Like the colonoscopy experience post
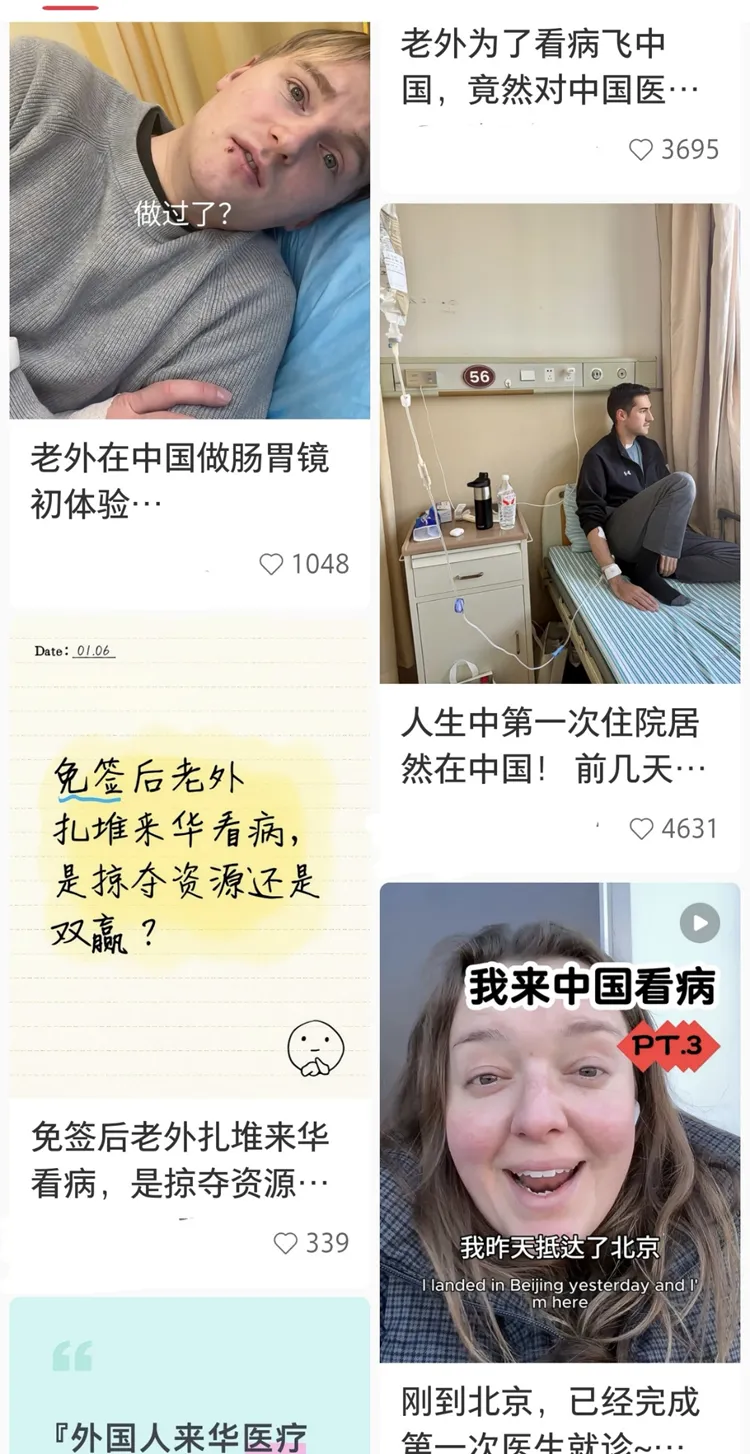The height and width of the screenshot is (1454, 750). [269, 564]
